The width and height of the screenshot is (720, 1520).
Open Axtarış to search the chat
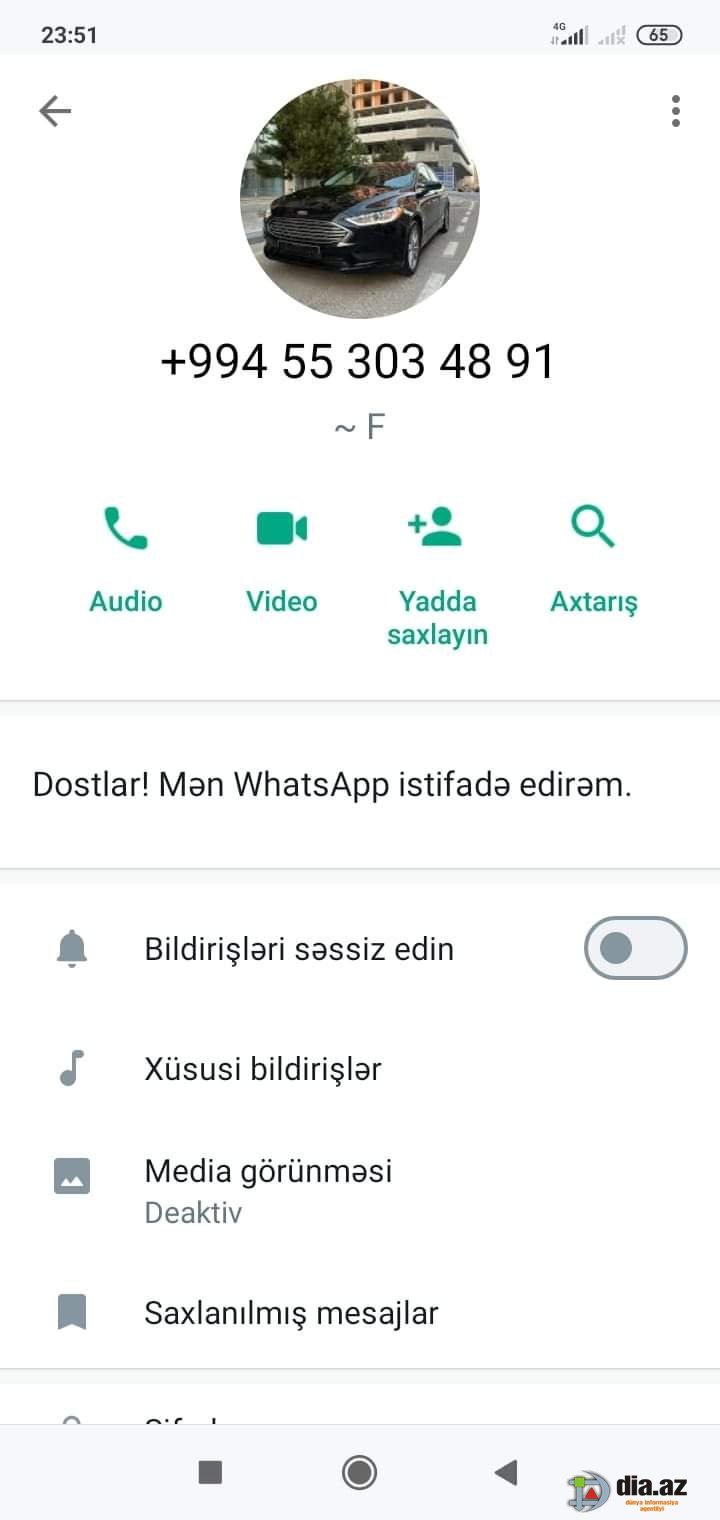tap(593, 560)
